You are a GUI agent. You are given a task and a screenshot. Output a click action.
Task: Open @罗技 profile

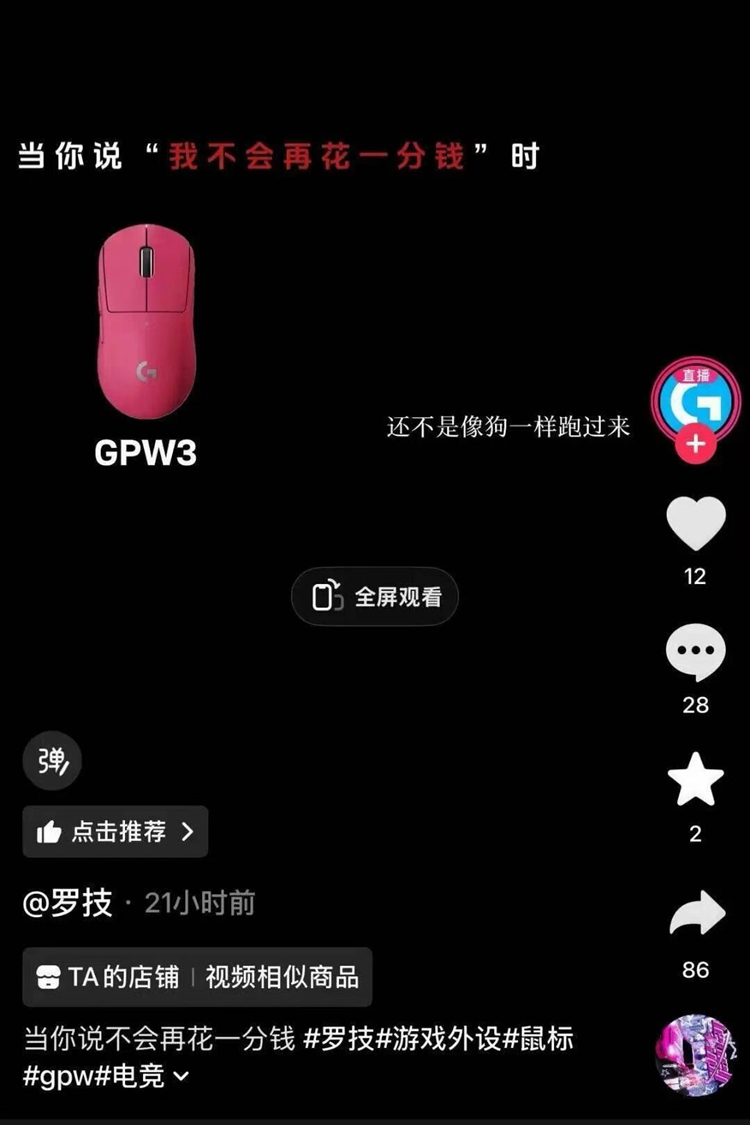[69, 903]
